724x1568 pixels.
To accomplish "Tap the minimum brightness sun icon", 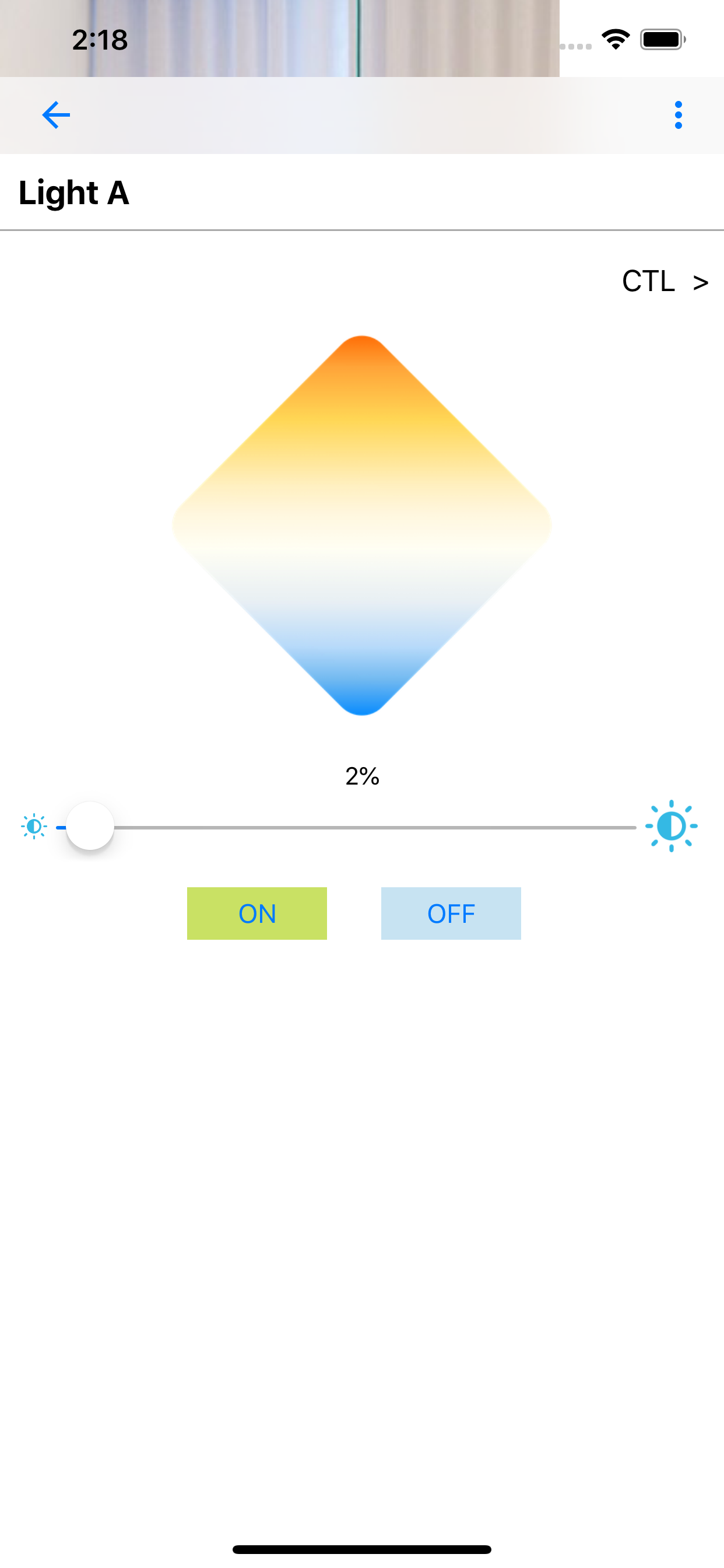I will 33,826.
